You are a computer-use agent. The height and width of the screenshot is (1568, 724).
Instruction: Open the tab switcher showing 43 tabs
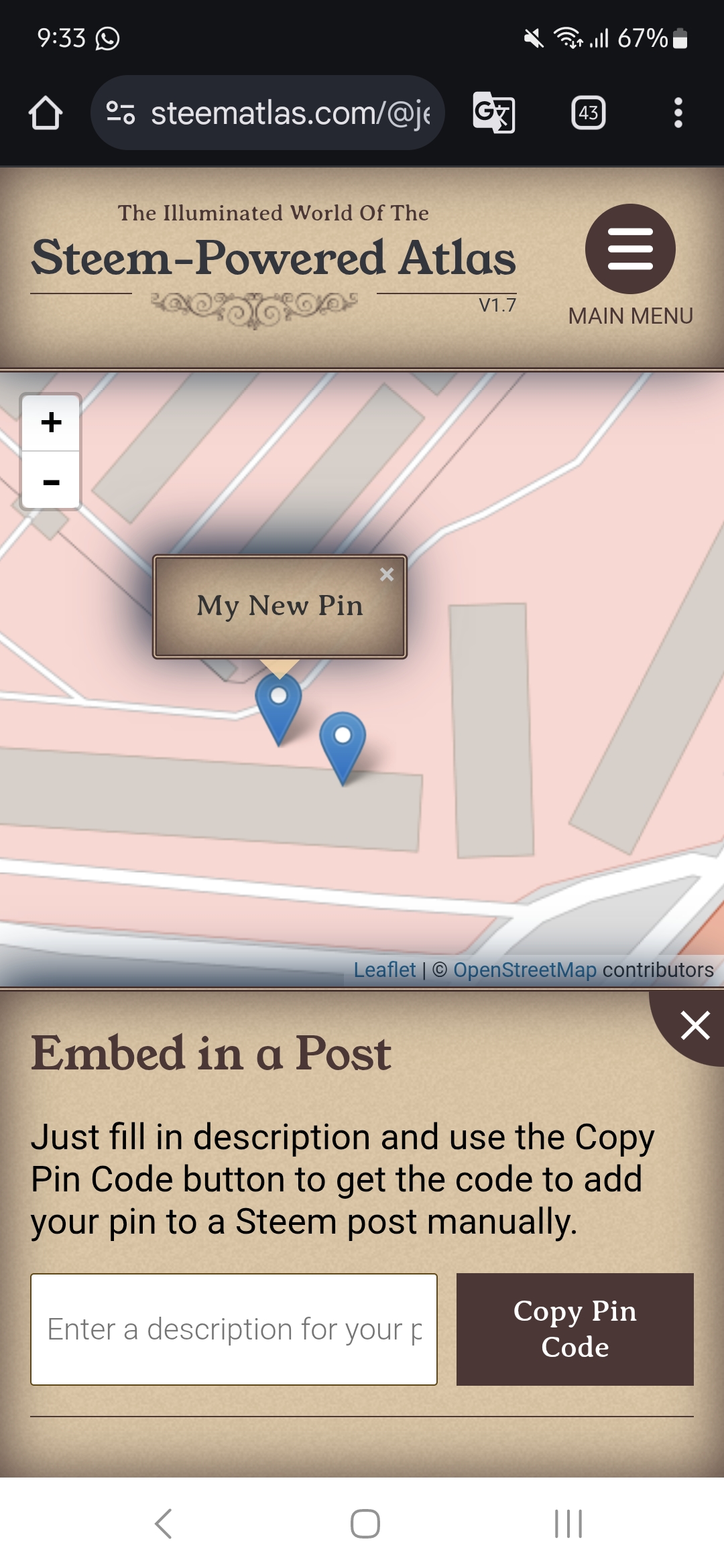pos(589,113)
